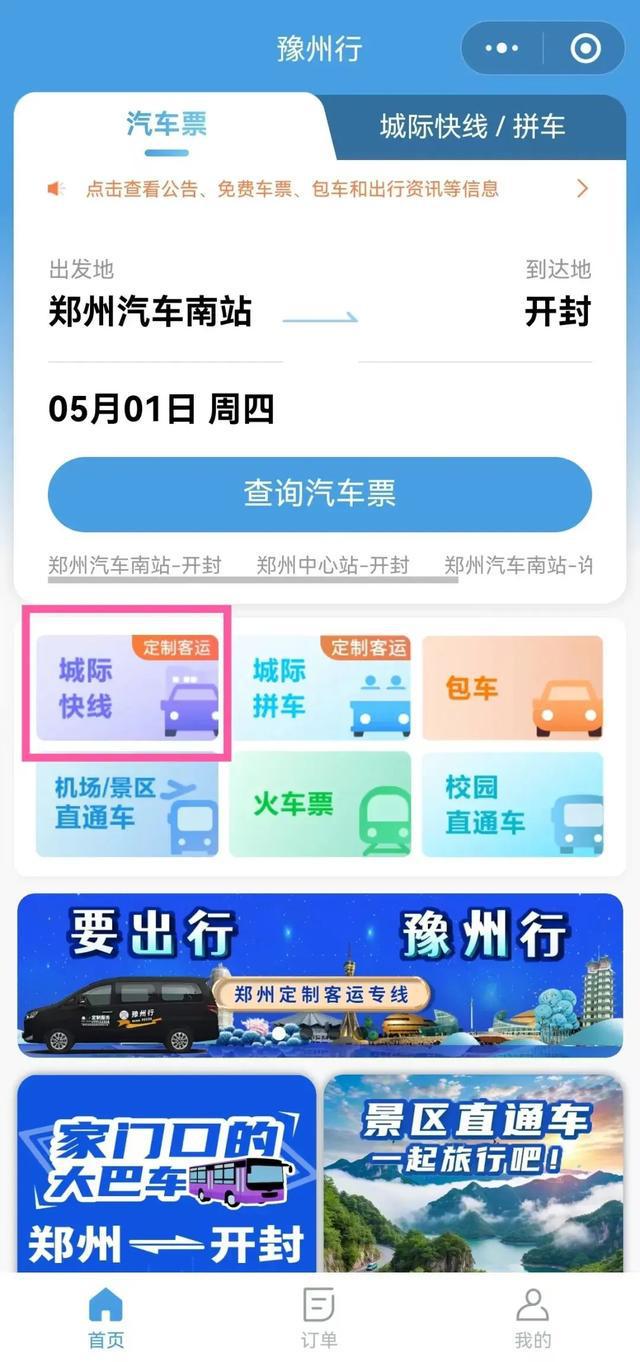The width and height of the screenshot is (640, 1362).
Task: Open the mini program more options menu
Action: tap(502, 48)
